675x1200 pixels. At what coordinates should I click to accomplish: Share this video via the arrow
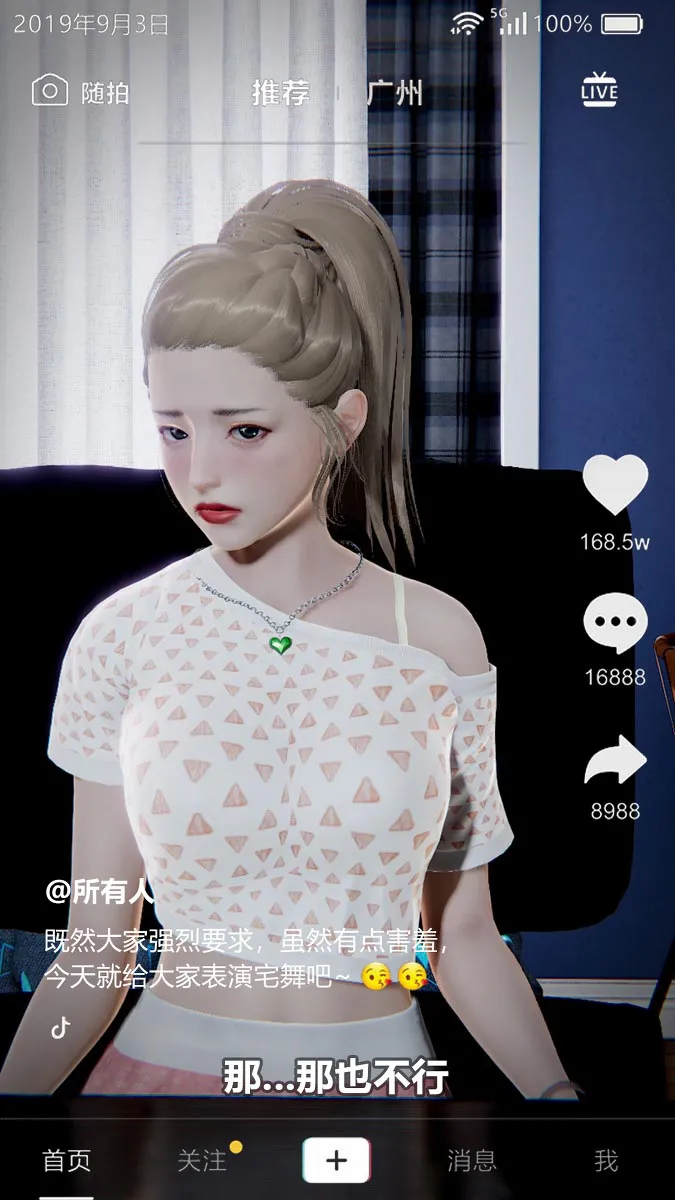tap(615, 760)
